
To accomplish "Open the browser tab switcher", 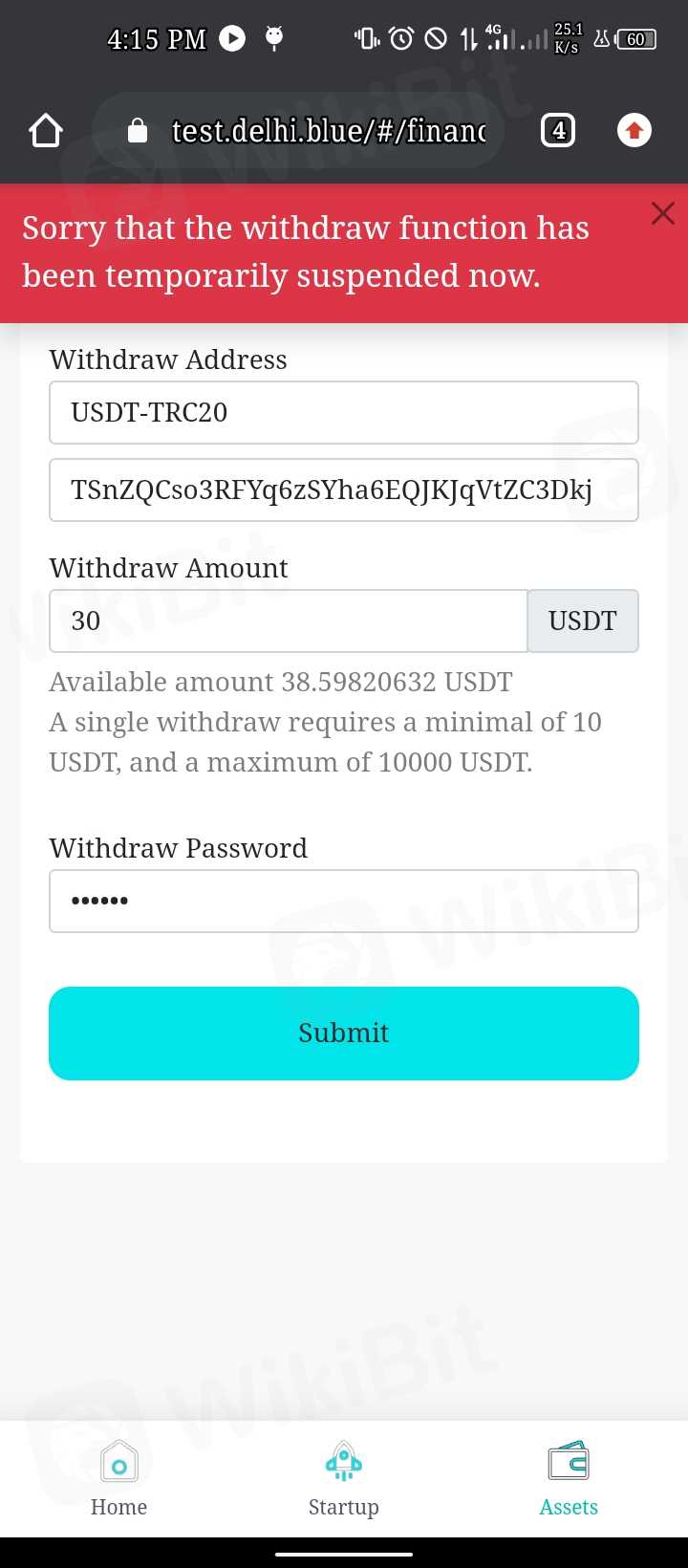I will point(559,130).
